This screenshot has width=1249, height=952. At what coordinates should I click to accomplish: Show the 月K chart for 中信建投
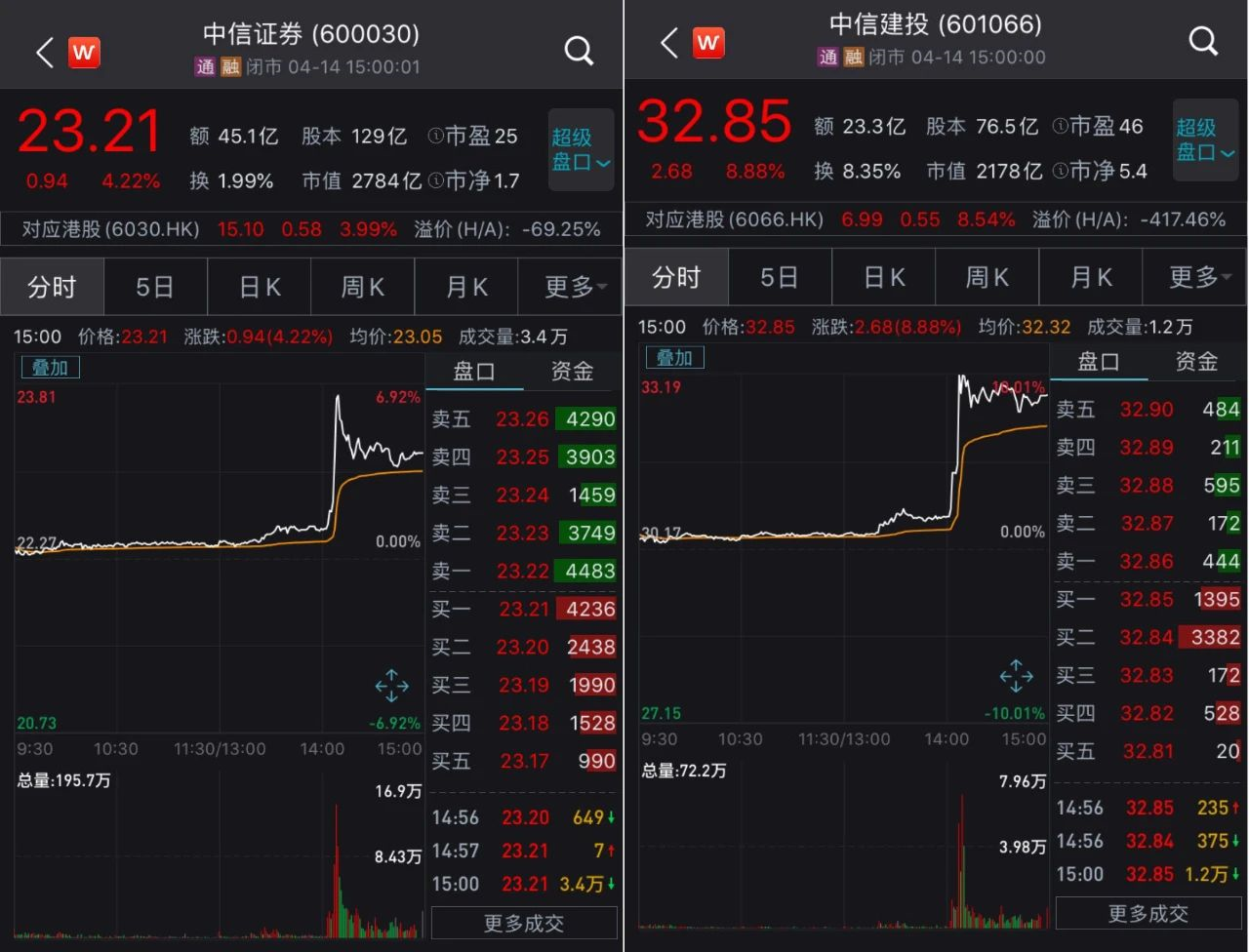1091,277
